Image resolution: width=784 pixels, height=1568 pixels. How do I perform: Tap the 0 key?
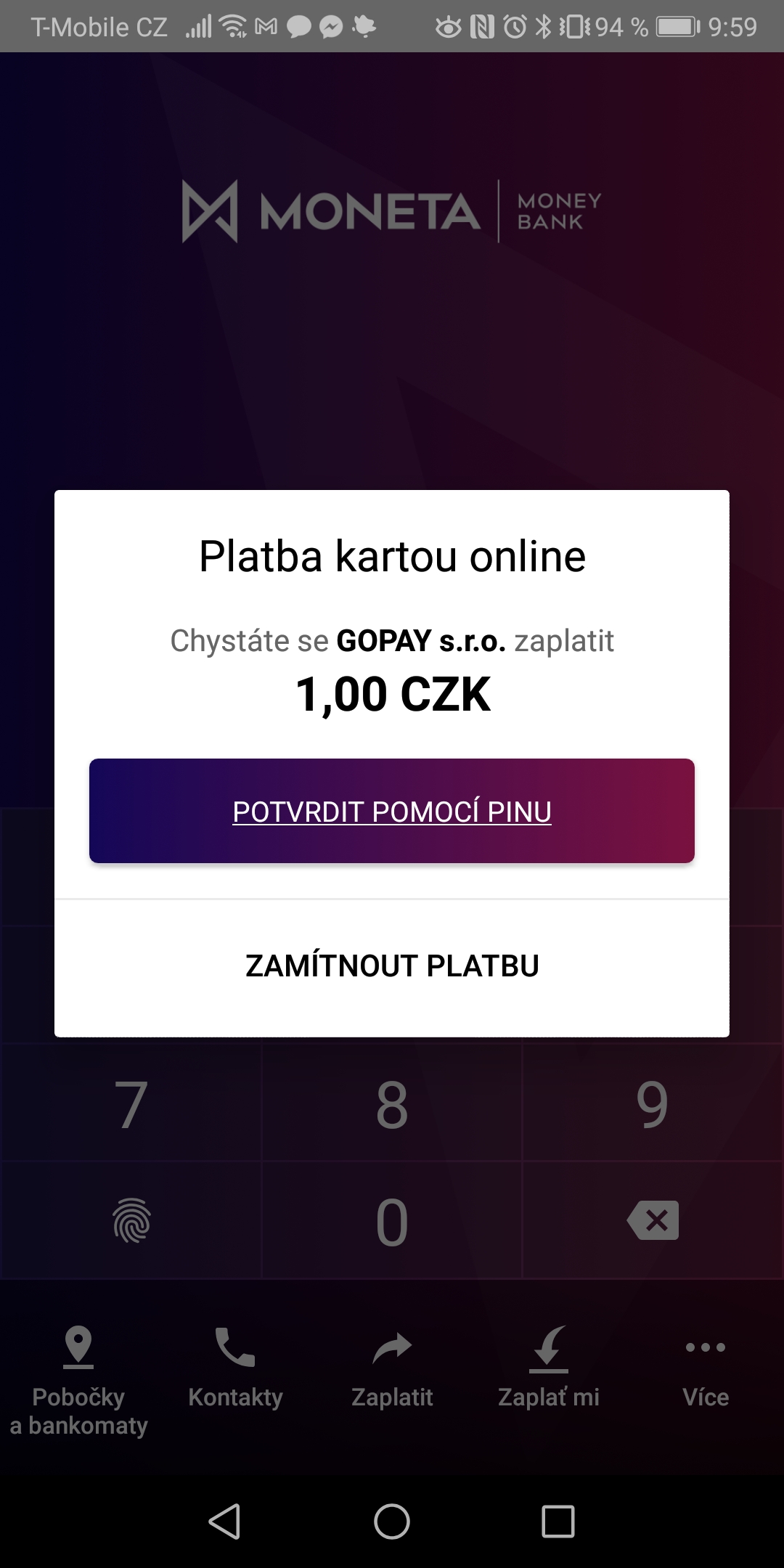click(392, 1221)
